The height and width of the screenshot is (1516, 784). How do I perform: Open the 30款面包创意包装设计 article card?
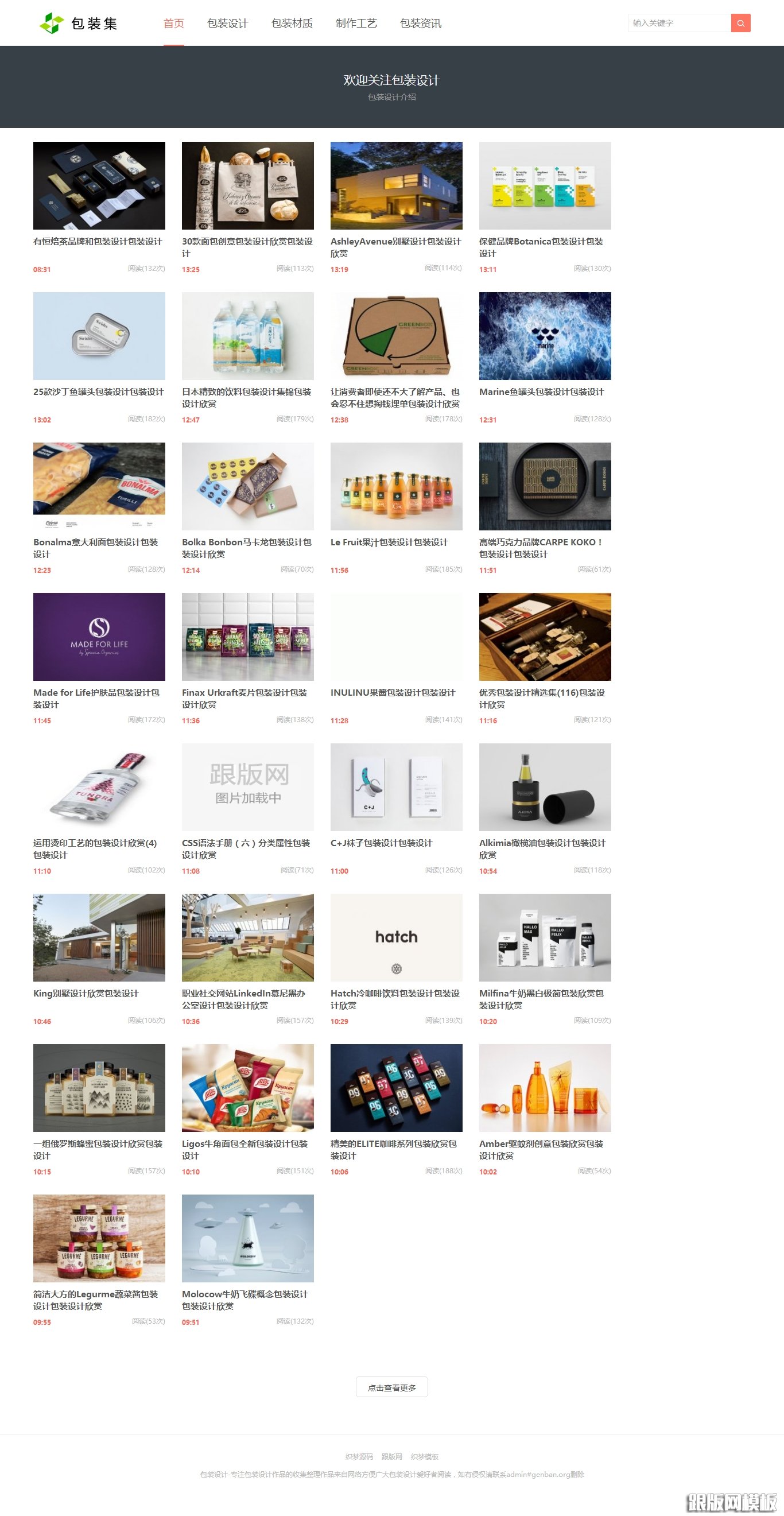click(247, 186)
